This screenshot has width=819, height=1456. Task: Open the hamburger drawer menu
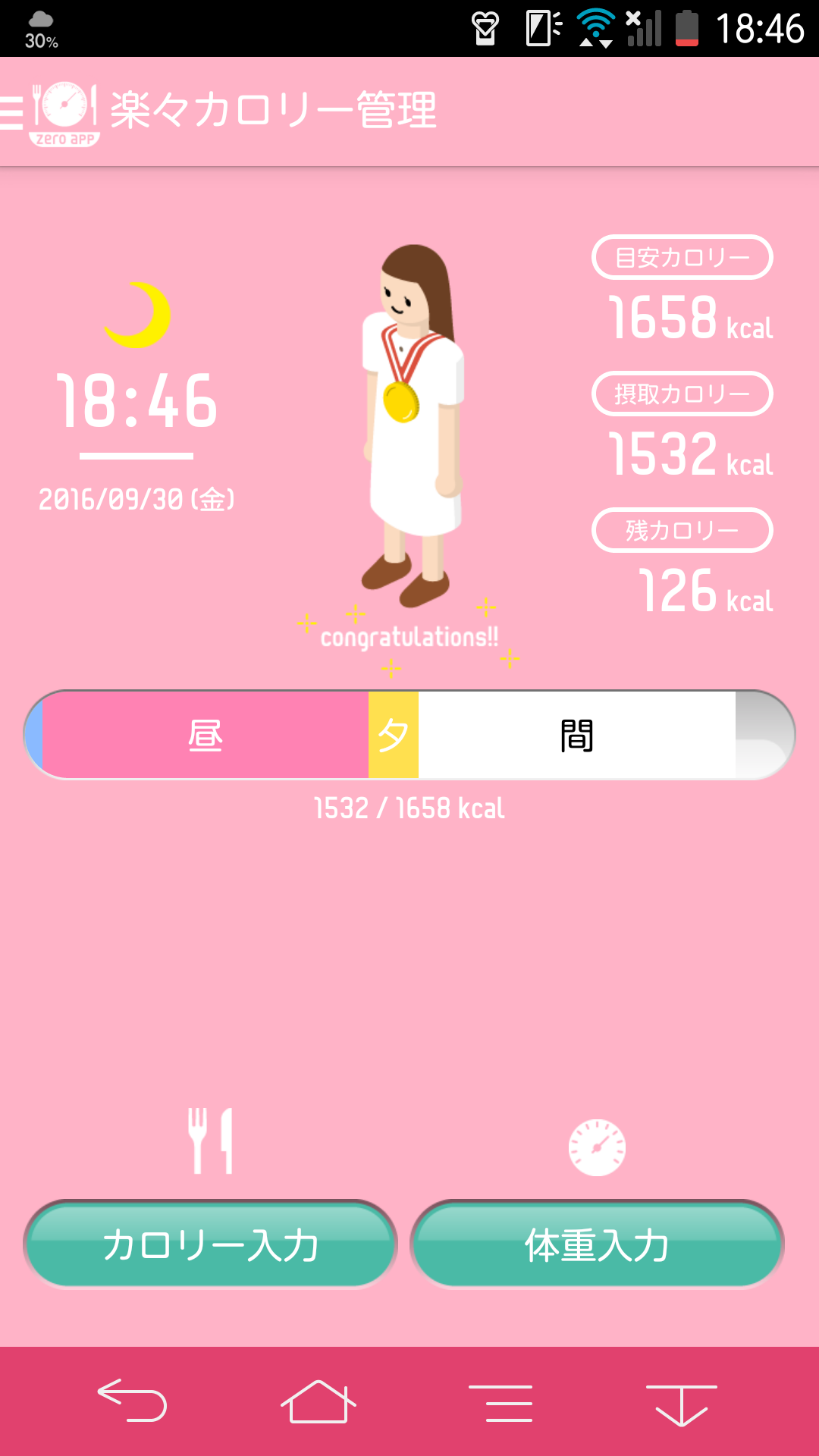pyautogui.click(x=14, y=112)
